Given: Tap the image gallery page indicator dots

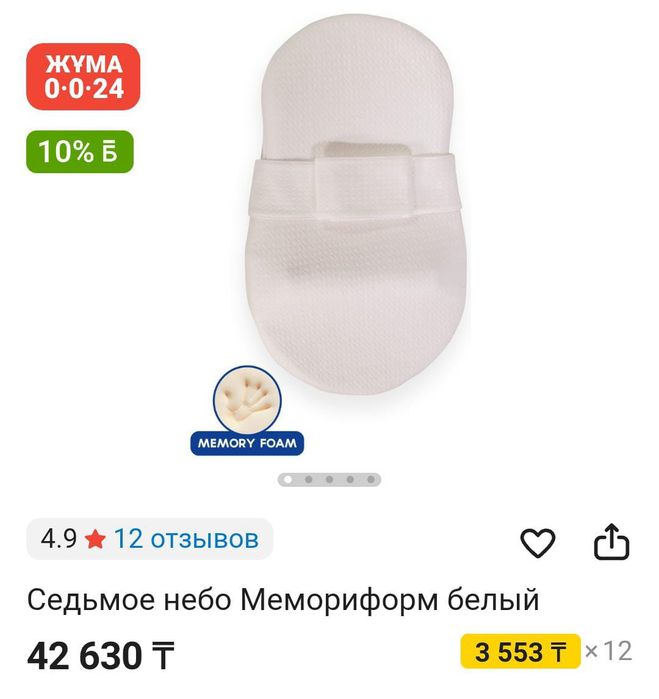Looking at the screenshot, I should 329,480.
